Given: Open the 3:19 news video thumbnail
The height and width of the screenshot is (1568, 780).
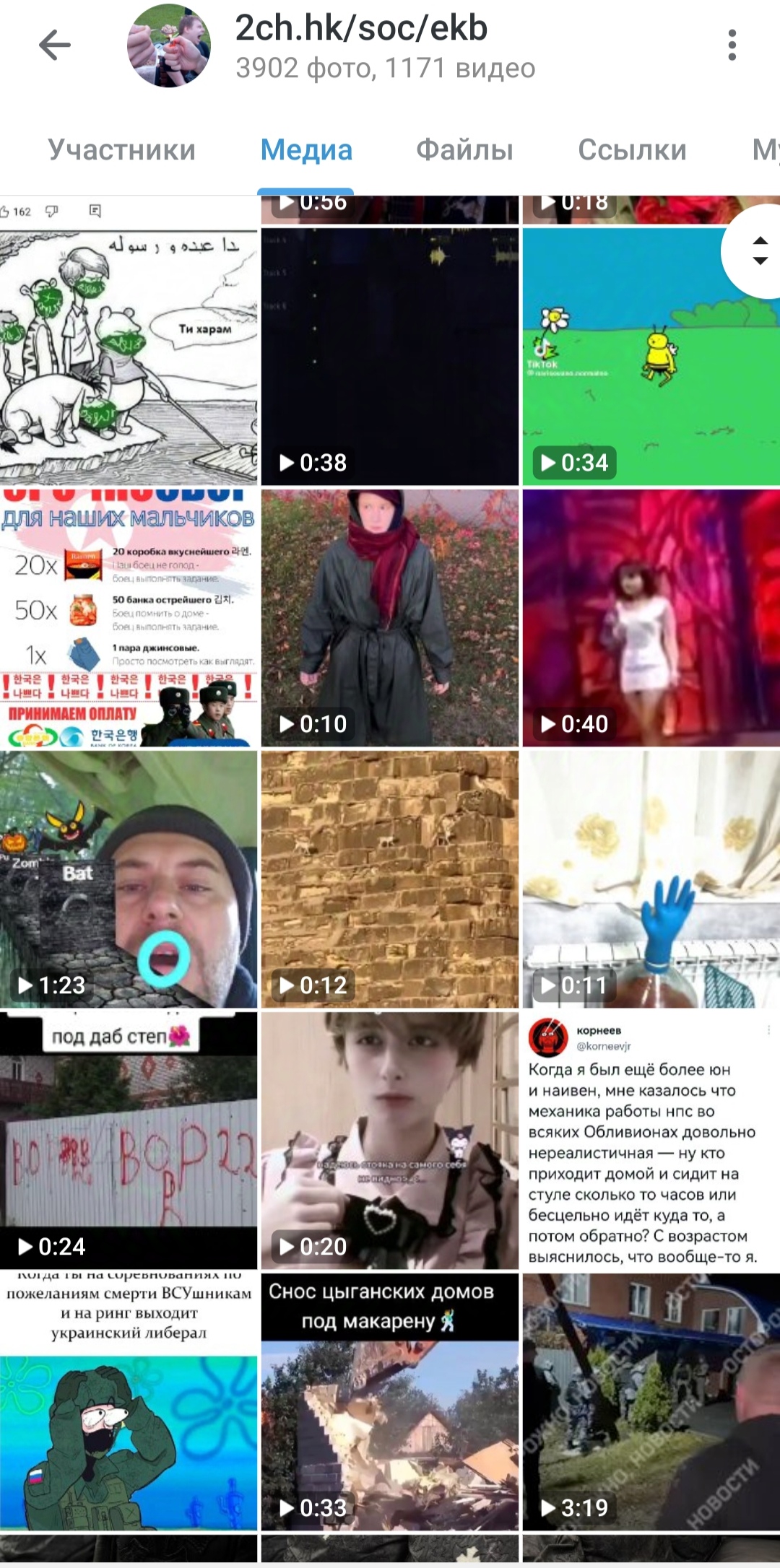Looking at the screenshot, I should point(651,1402).
